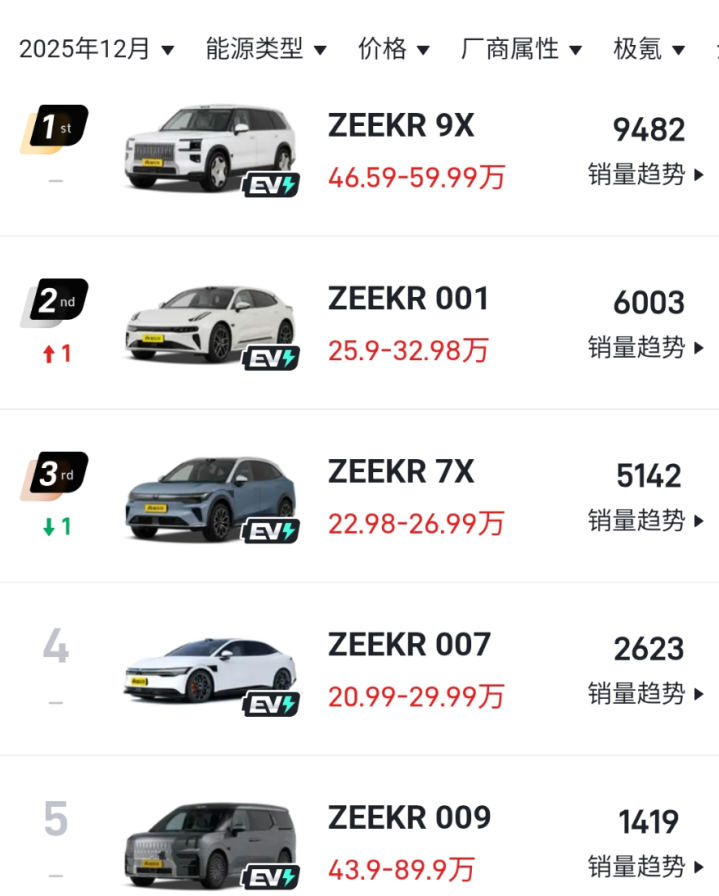Open the ZEEKR 009 listing

click(409, 818)
